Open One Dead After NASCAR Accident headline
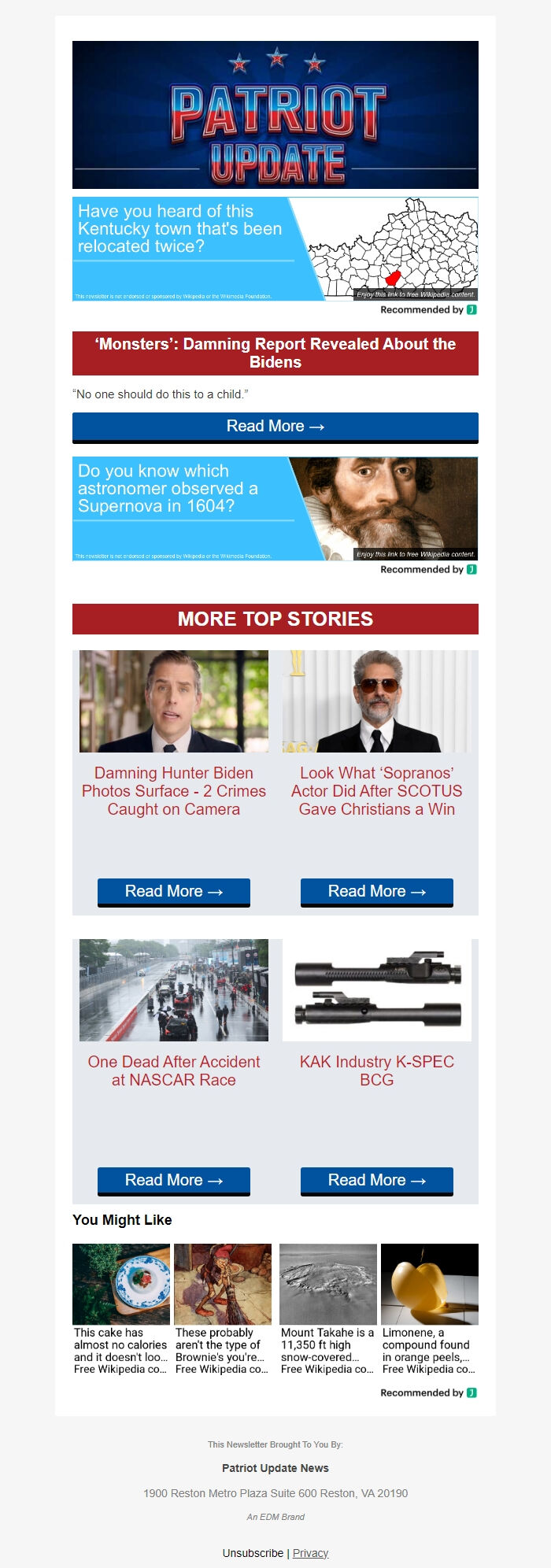The width and height of the screenshot is (551, 1568). pos(174,1071)
